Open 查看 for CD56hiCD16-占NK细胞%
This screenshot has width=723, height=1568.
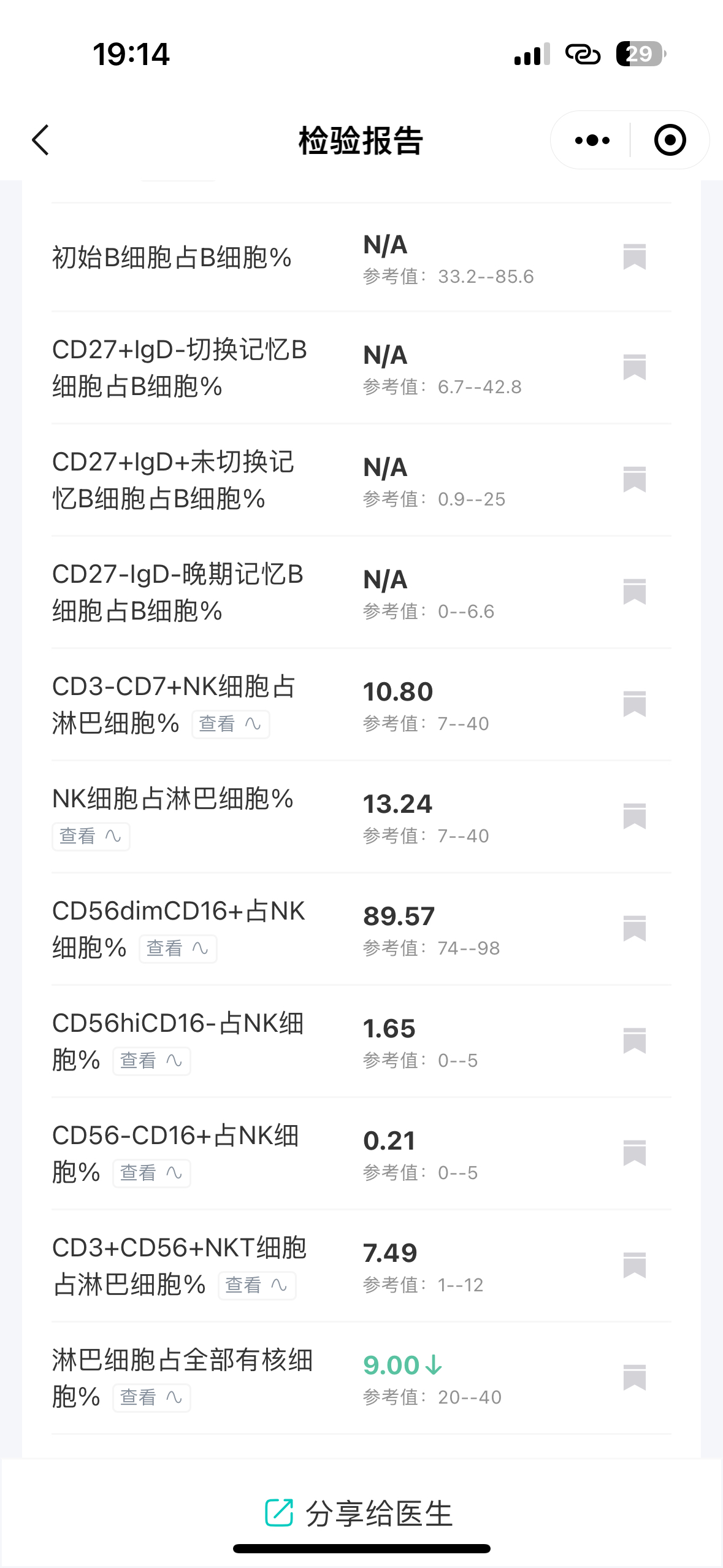pyautogui.click(x=151, y=1061)
